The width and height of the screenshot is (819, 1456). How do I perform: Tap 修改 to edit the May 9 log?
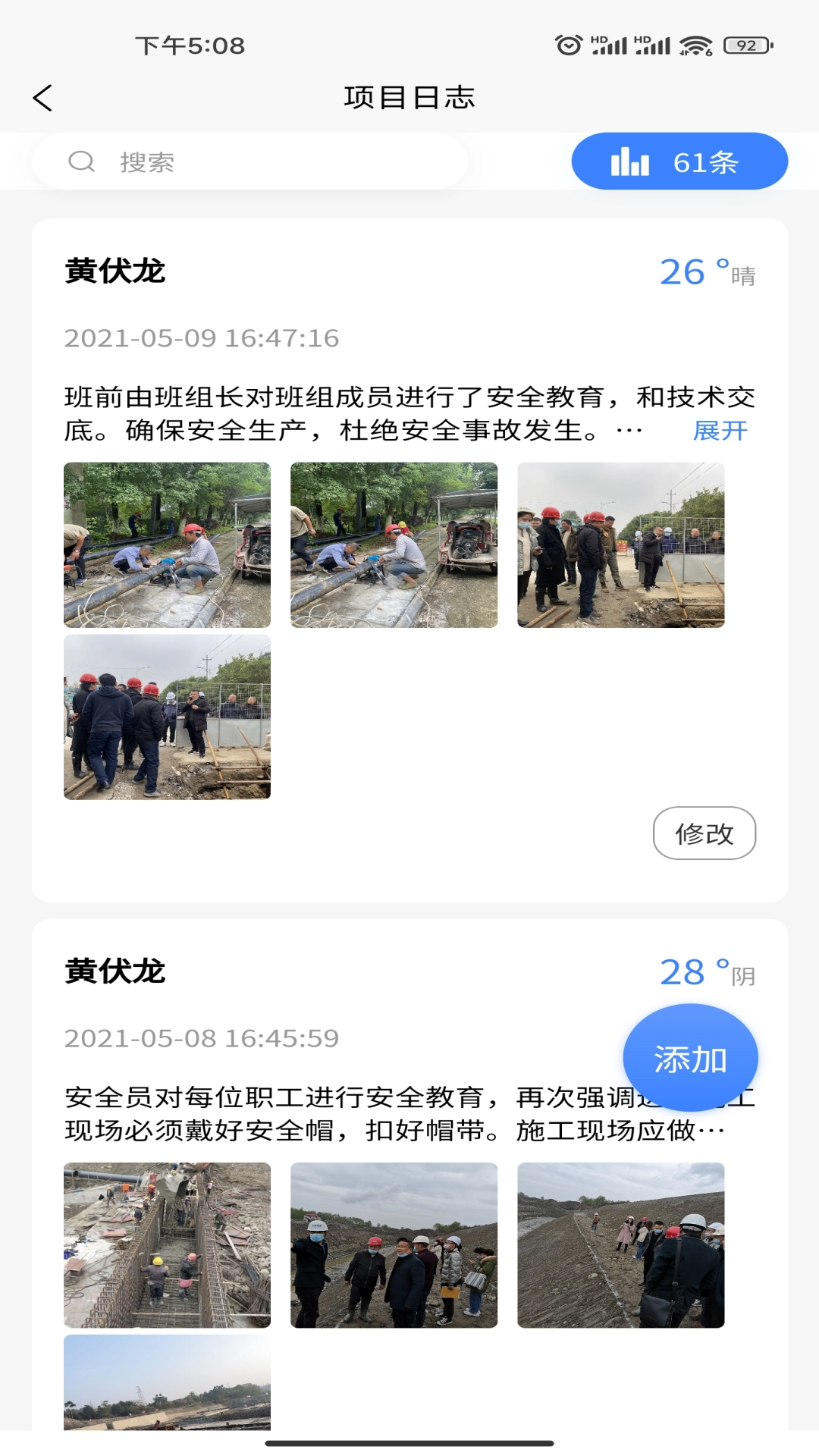pos(704,833)
